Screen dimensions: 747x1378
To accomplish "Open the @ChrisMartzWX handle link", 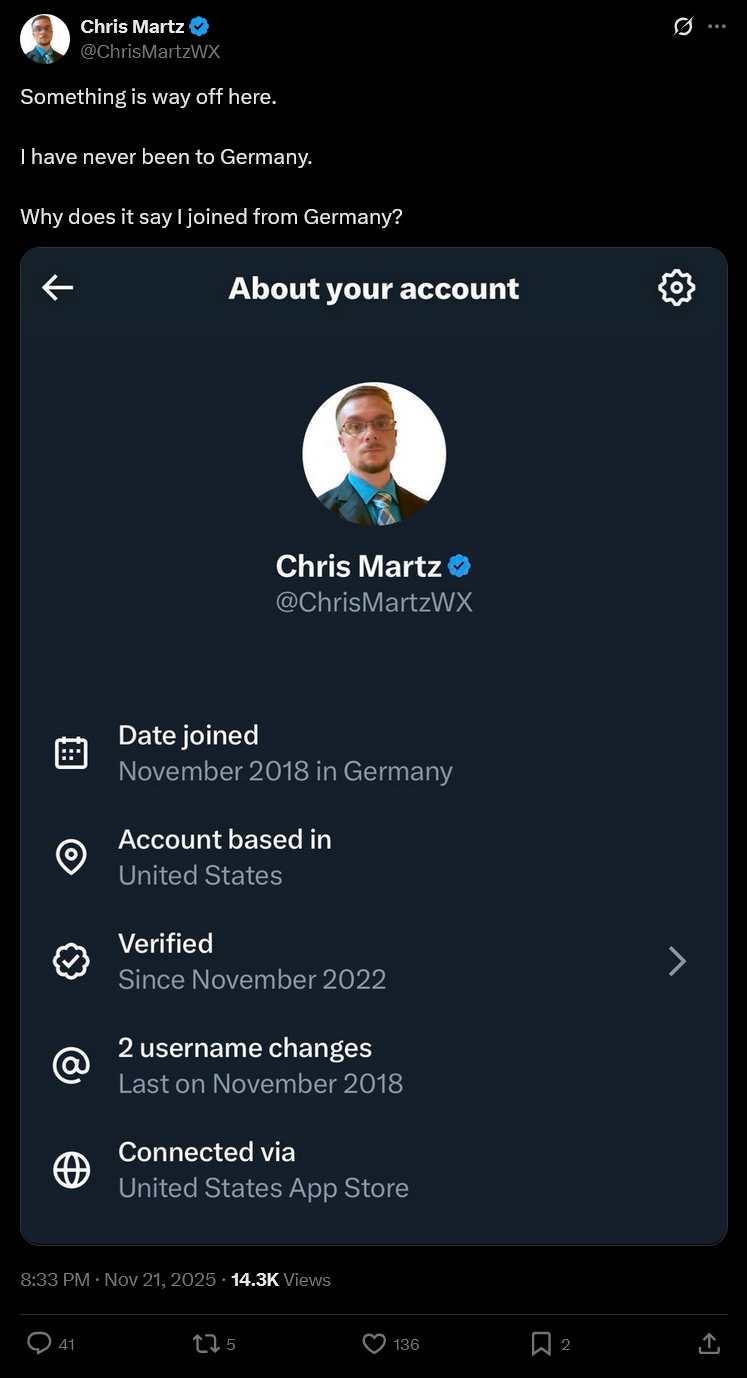I will click(x=150, y=51).
